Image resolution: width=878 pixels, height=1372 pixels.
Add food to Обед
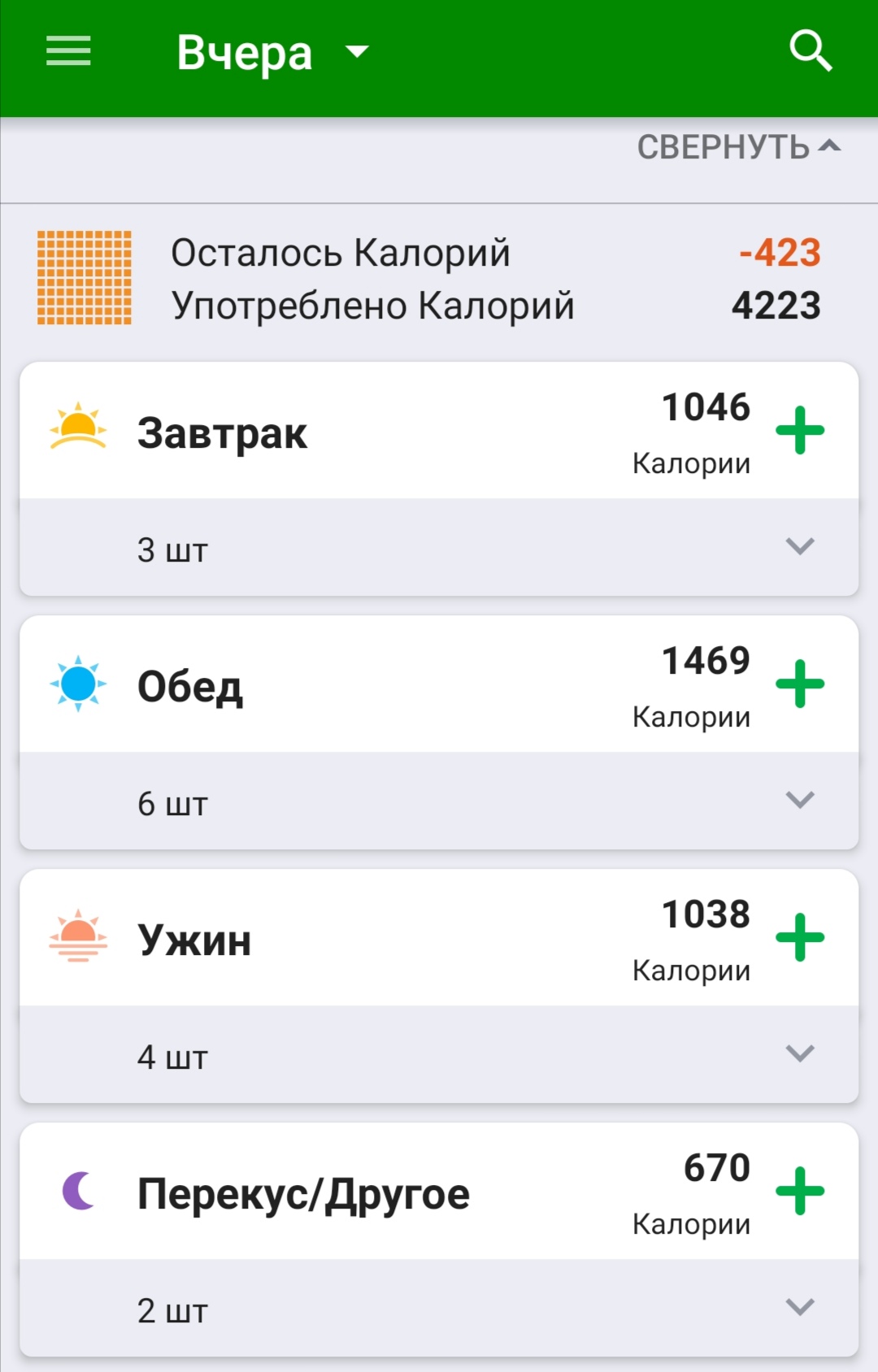pyautogui.click(x=800, y=684)
